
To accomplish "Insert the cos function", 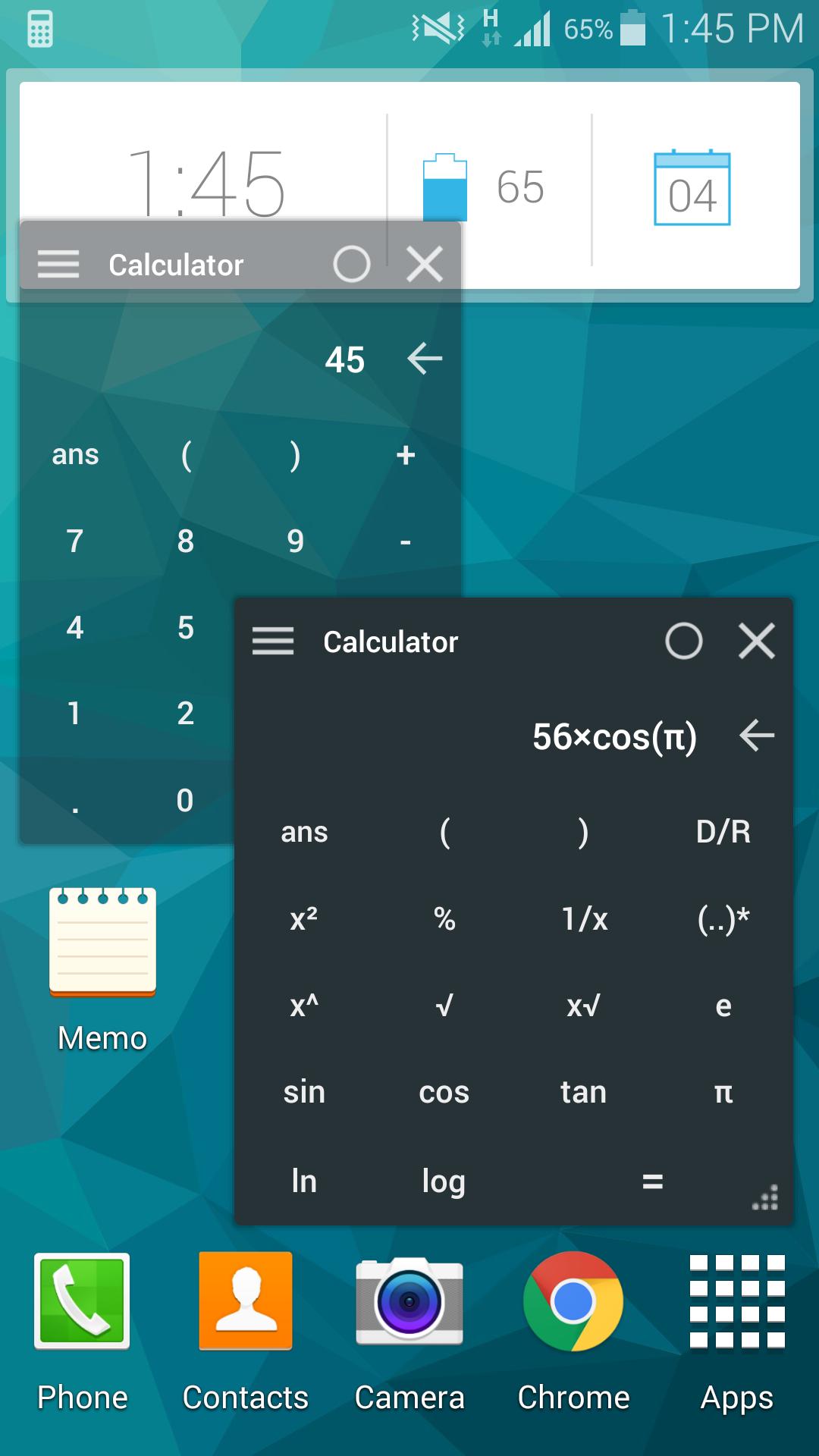I will click(444, 1093).
